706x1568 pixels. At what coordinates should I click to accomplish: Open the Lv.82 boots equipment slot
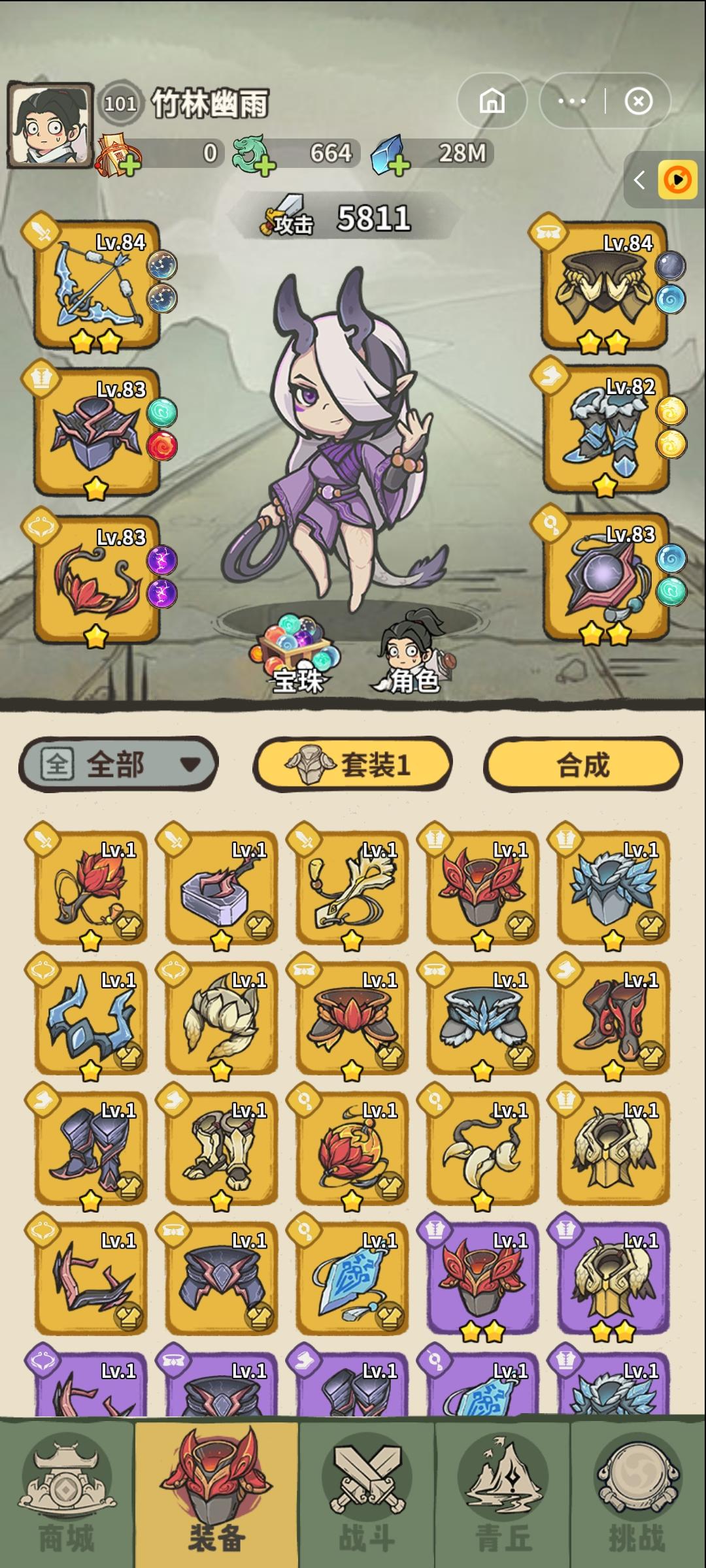point(605,431)
